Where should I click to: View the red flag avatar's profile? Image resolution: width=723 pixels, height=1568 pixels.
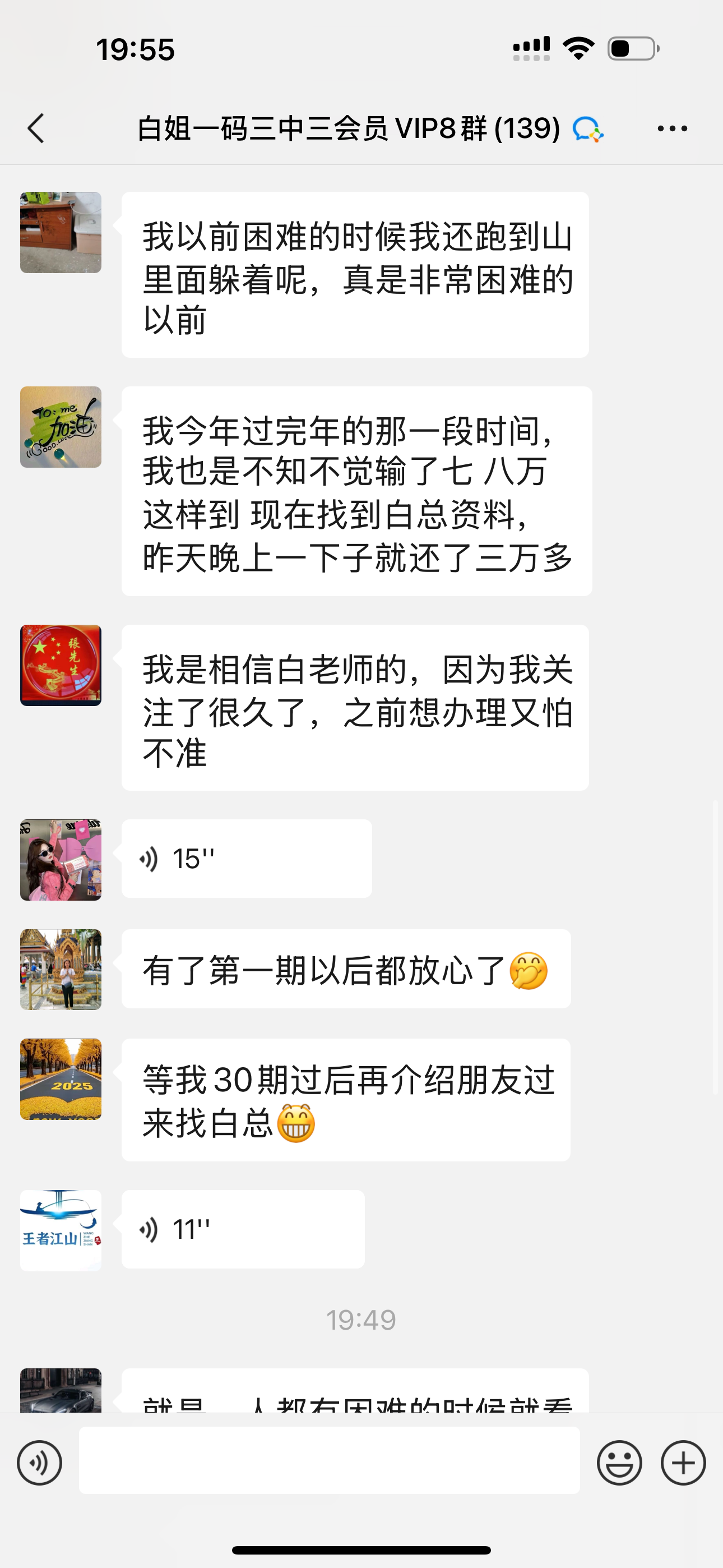pyautogui.click(x=61, y=665)
